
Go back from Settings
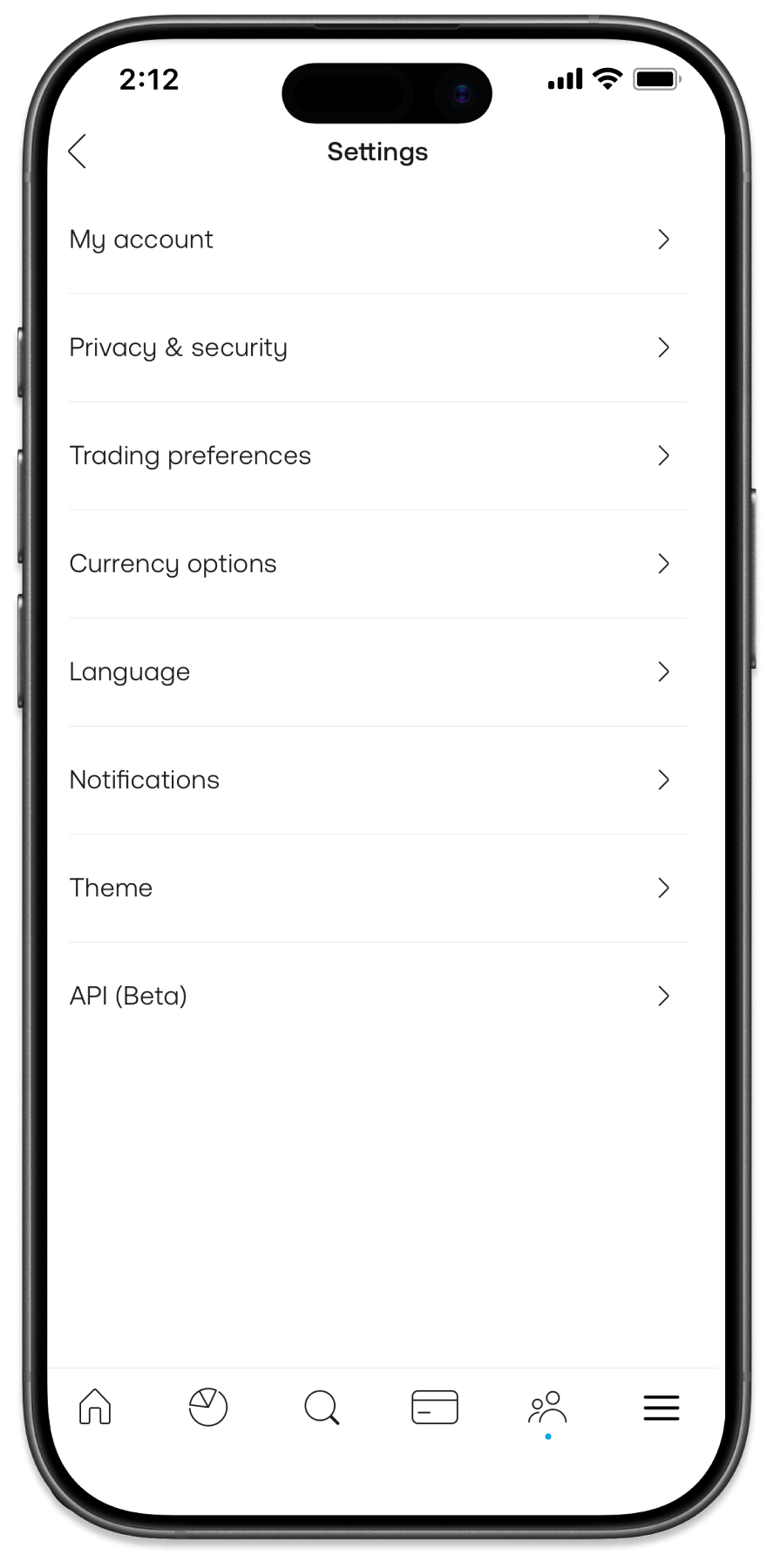pyautogui.click(x=78, y=152)
